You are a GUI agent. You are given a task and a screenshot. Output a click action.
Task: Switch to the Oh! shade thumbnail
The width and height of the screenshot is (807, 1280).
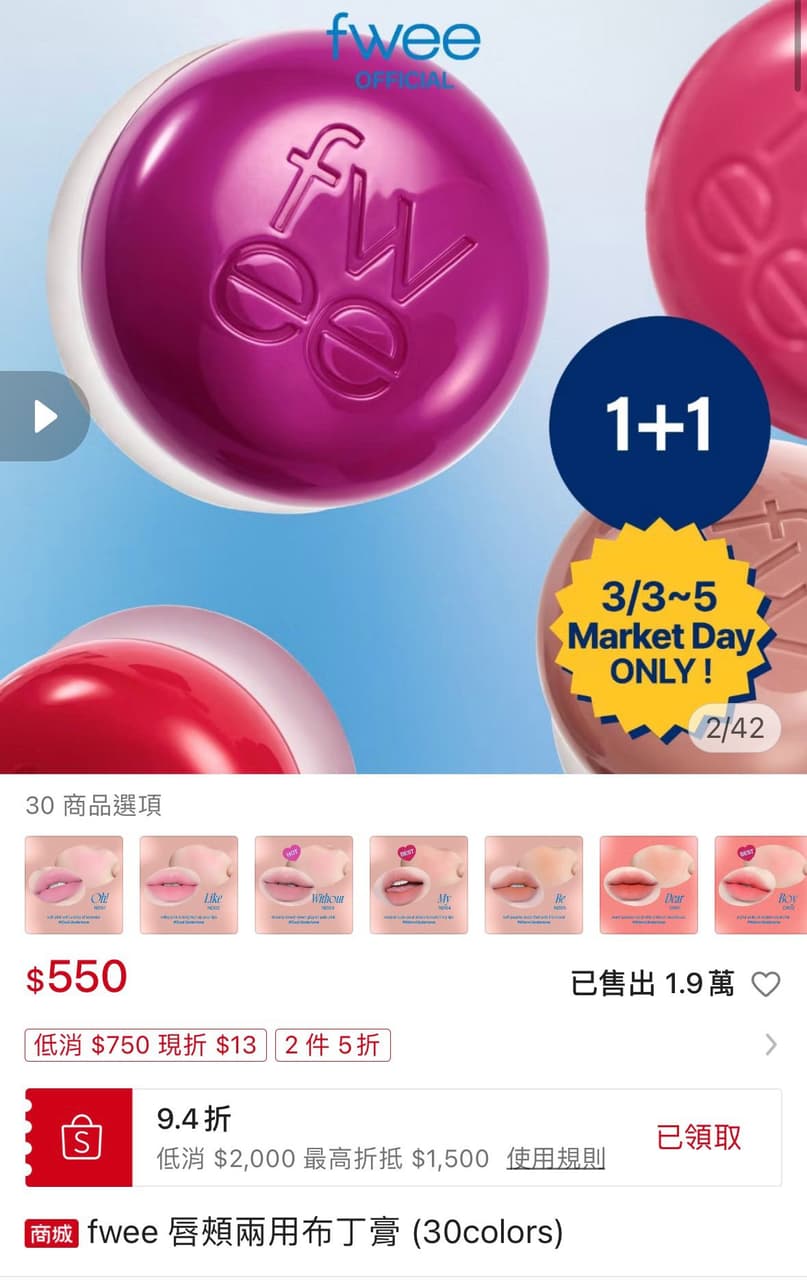(x=74, y=884)
